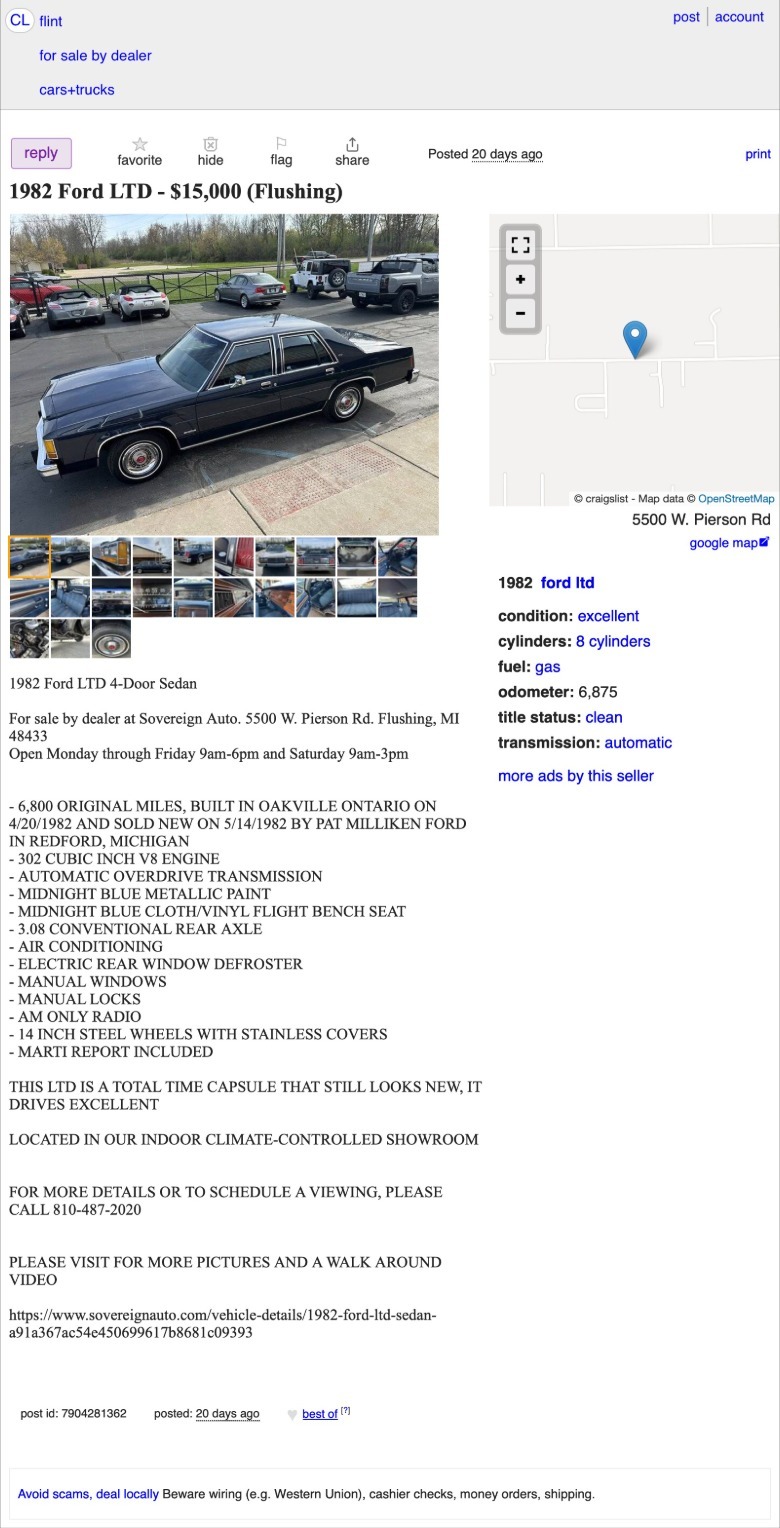Open cars+trucks category
Screen dimensions: 780x1528
click(x=77, y=89)
